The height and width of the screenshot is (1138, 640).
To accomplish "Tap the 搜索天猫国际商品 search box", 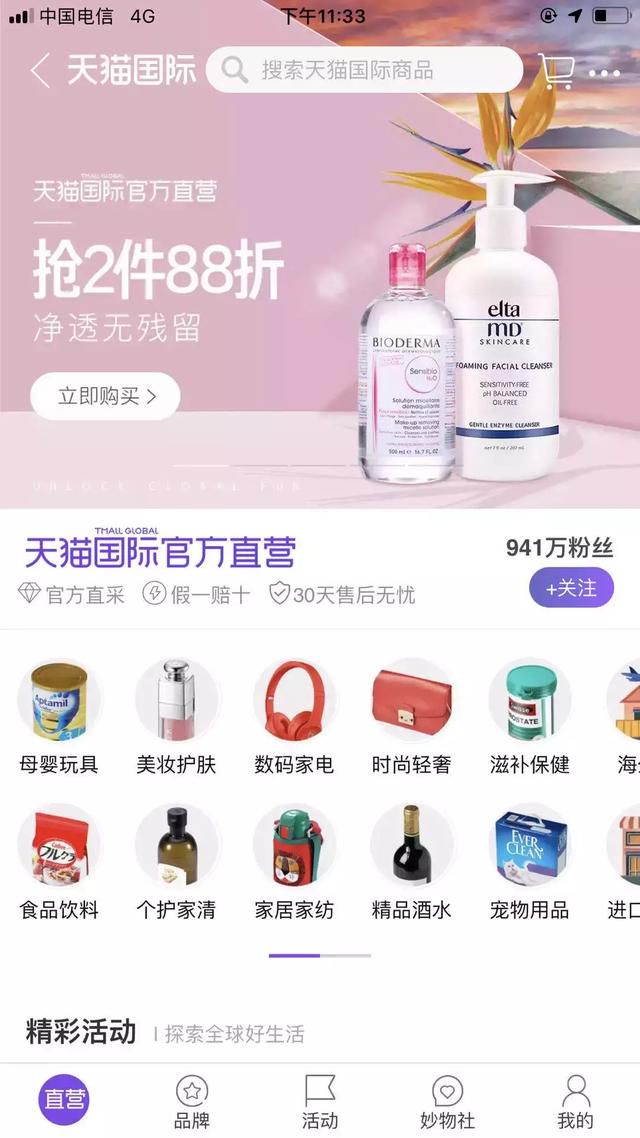I will pyautogui.click(x=364, y=70).
